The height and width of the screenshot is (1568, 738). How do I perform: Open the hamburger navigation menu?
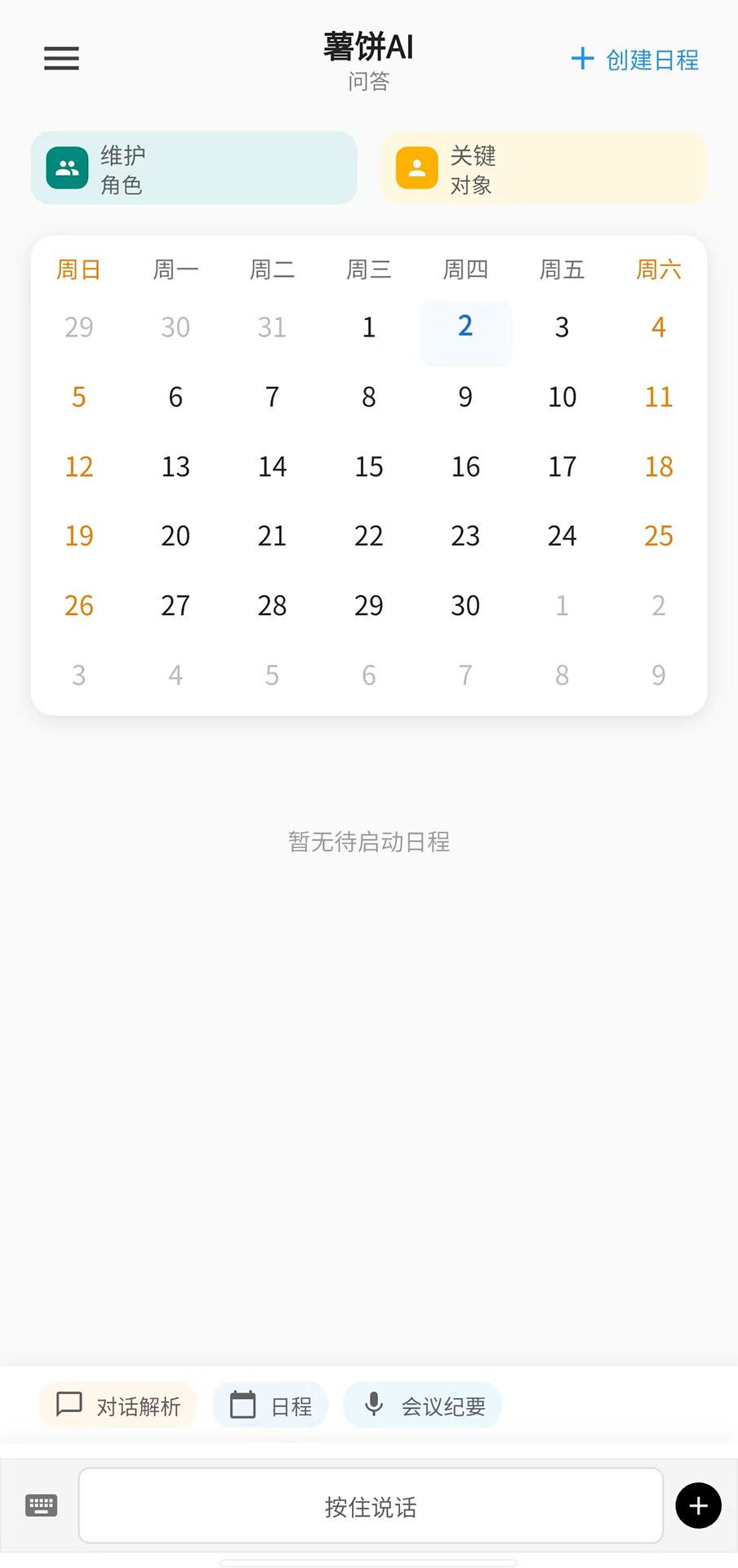60,59
